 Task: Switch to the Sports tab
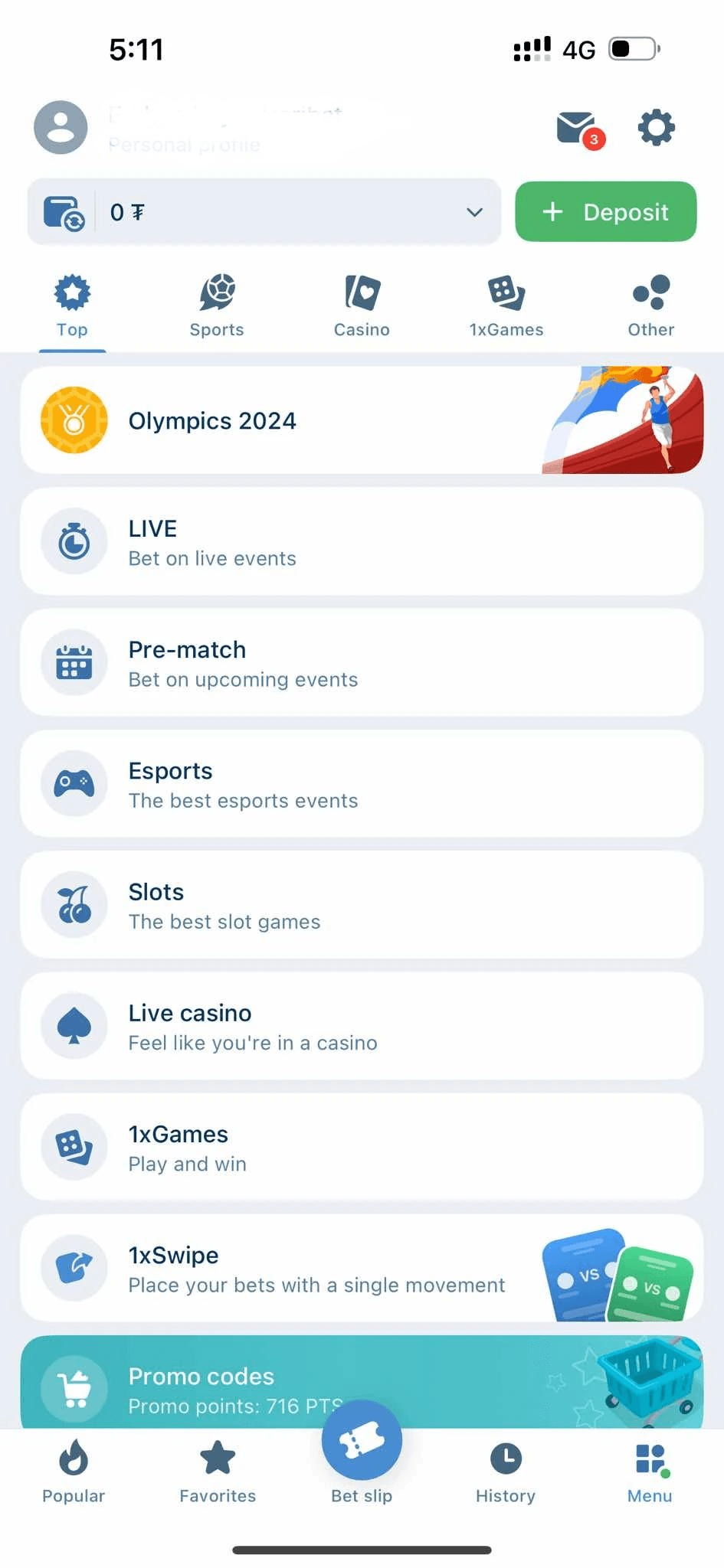[x=217, y=306]
